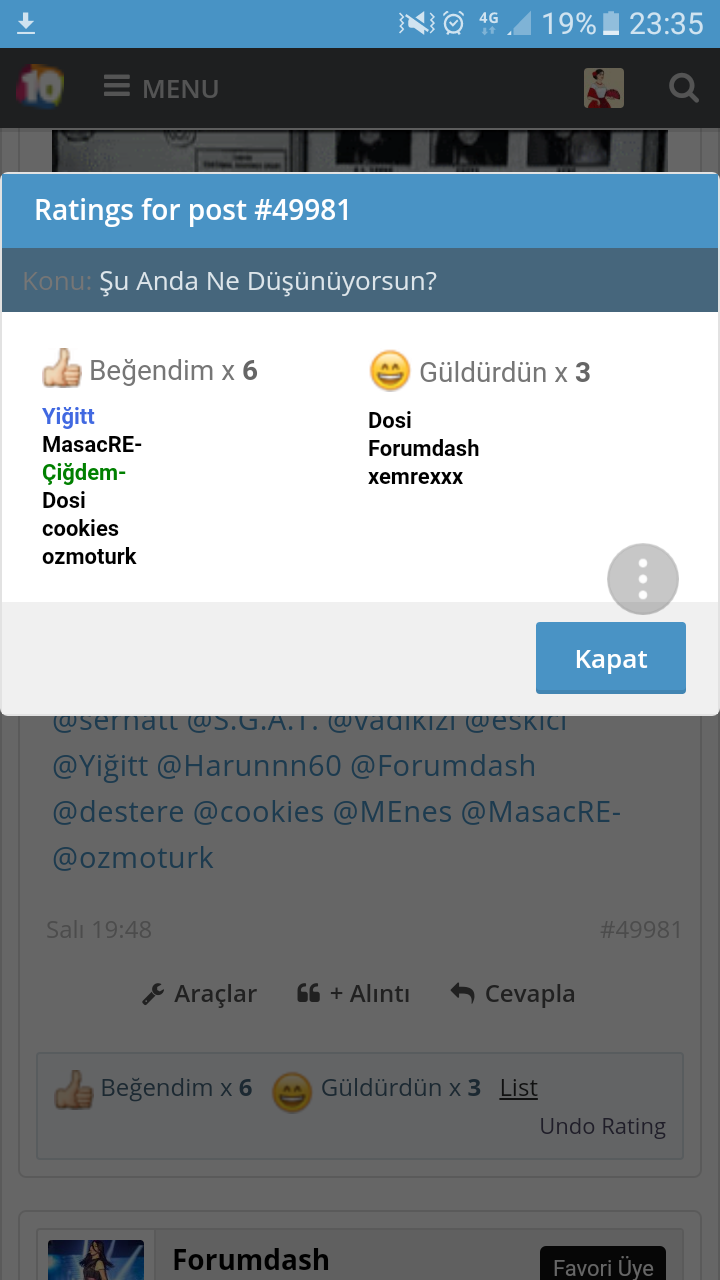Screen dimensions: 720x1280
Task: Open MasacRE- profile from ratings list
Action: pyautogui.click(x=92, y=444)
